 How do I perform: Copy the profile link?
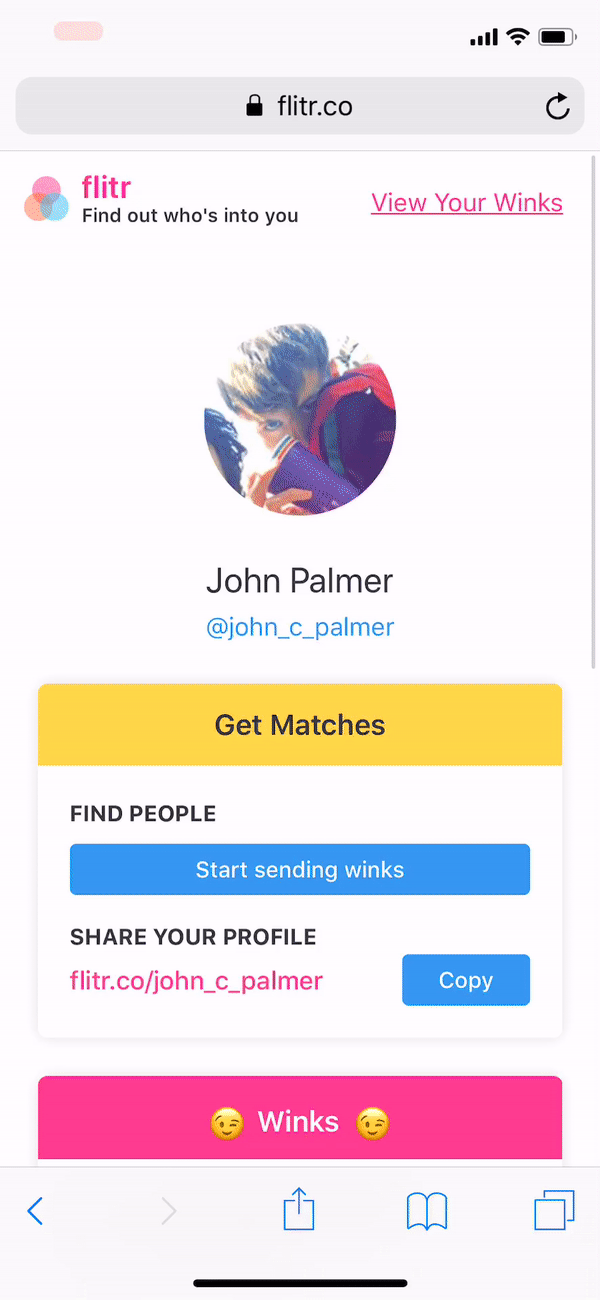(x=465, y=980)
